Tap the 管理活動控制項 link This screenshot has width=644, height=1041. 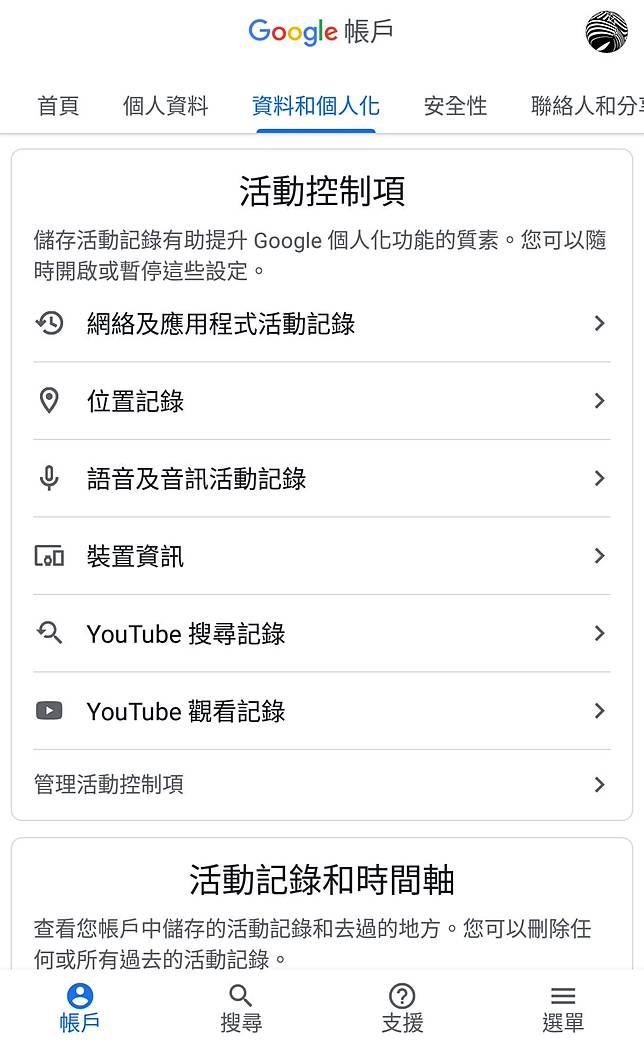[x=321, y=785]
